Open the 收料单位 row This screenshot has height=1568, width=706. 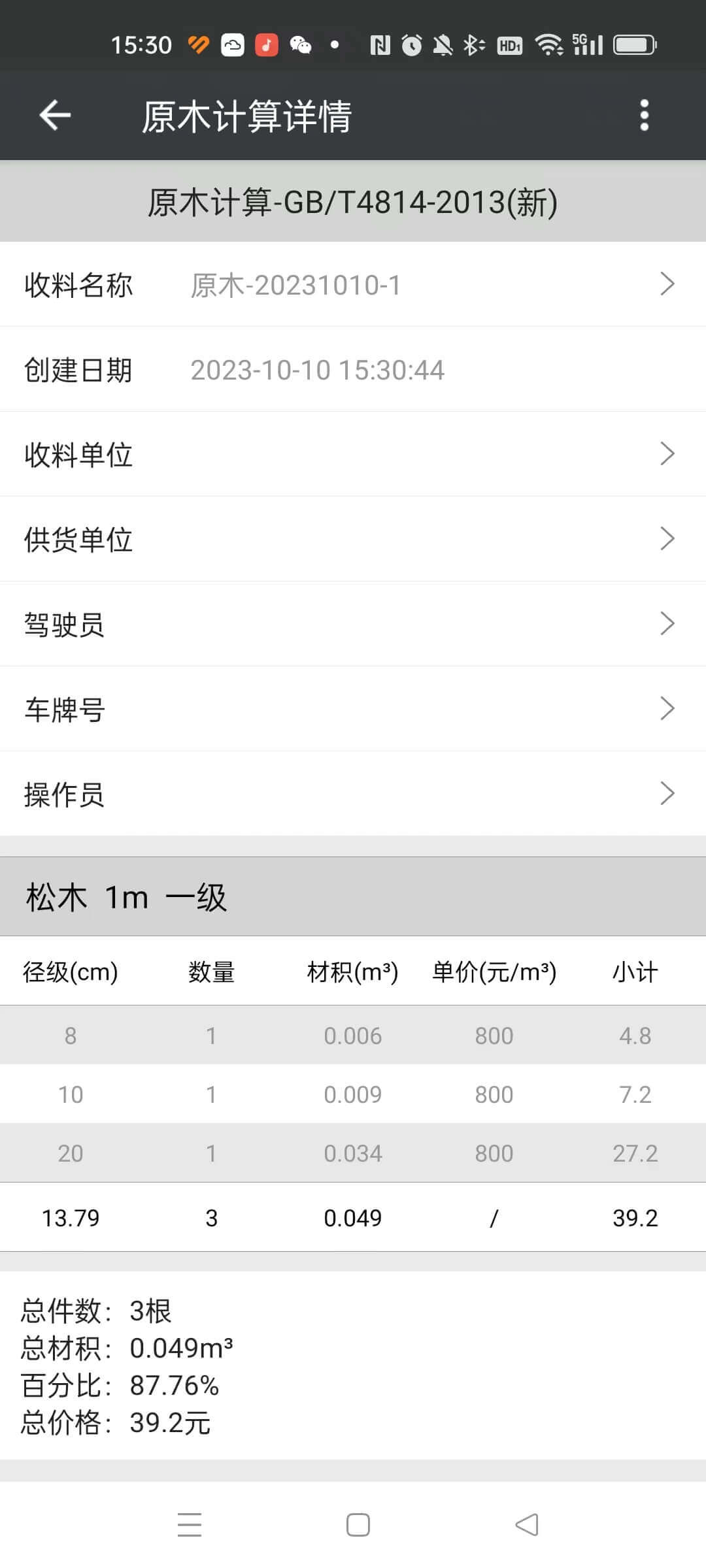(x=353, y=454)
